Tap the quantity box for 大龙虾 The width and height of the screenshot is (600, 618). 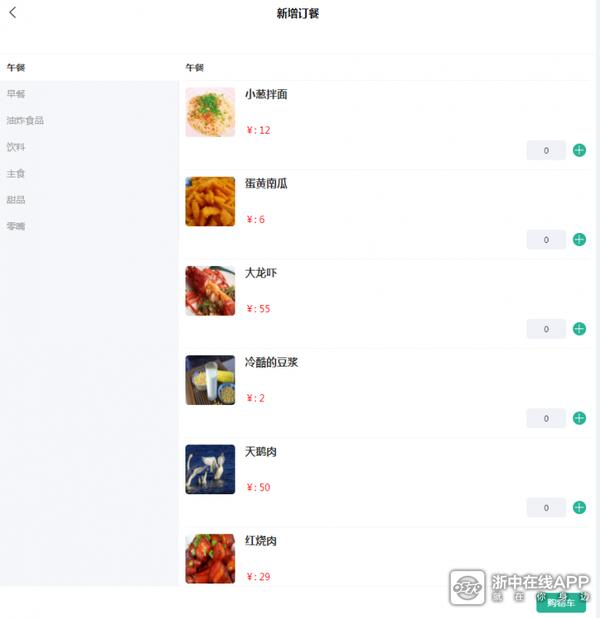point(546,329)
